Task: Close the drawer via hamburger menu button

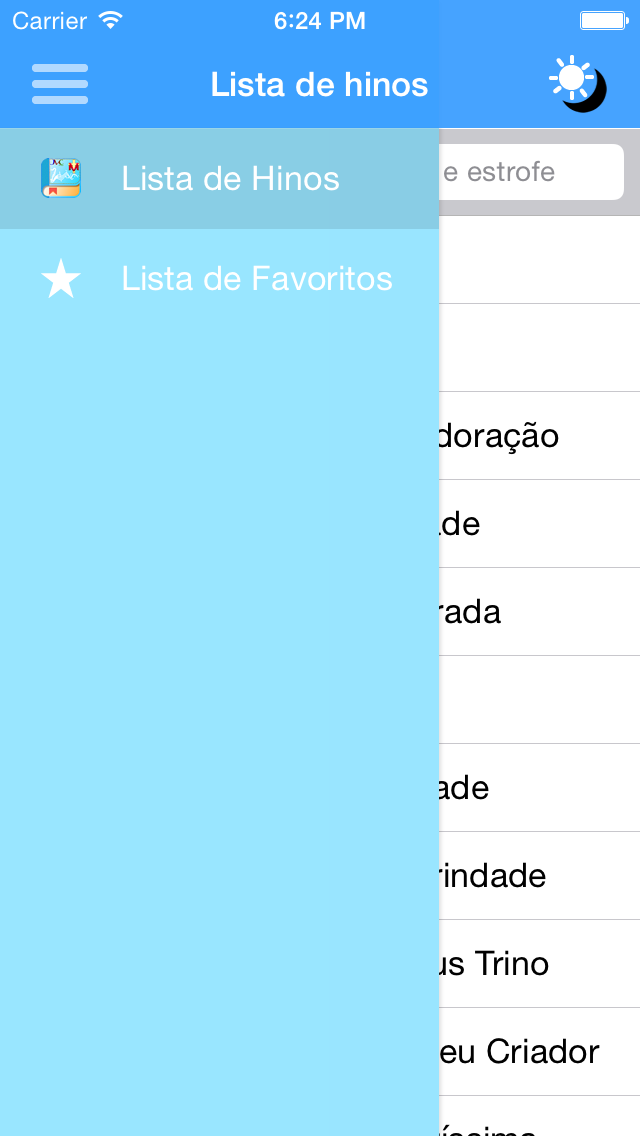Action: pyautogui.click(x=60, y=84)
